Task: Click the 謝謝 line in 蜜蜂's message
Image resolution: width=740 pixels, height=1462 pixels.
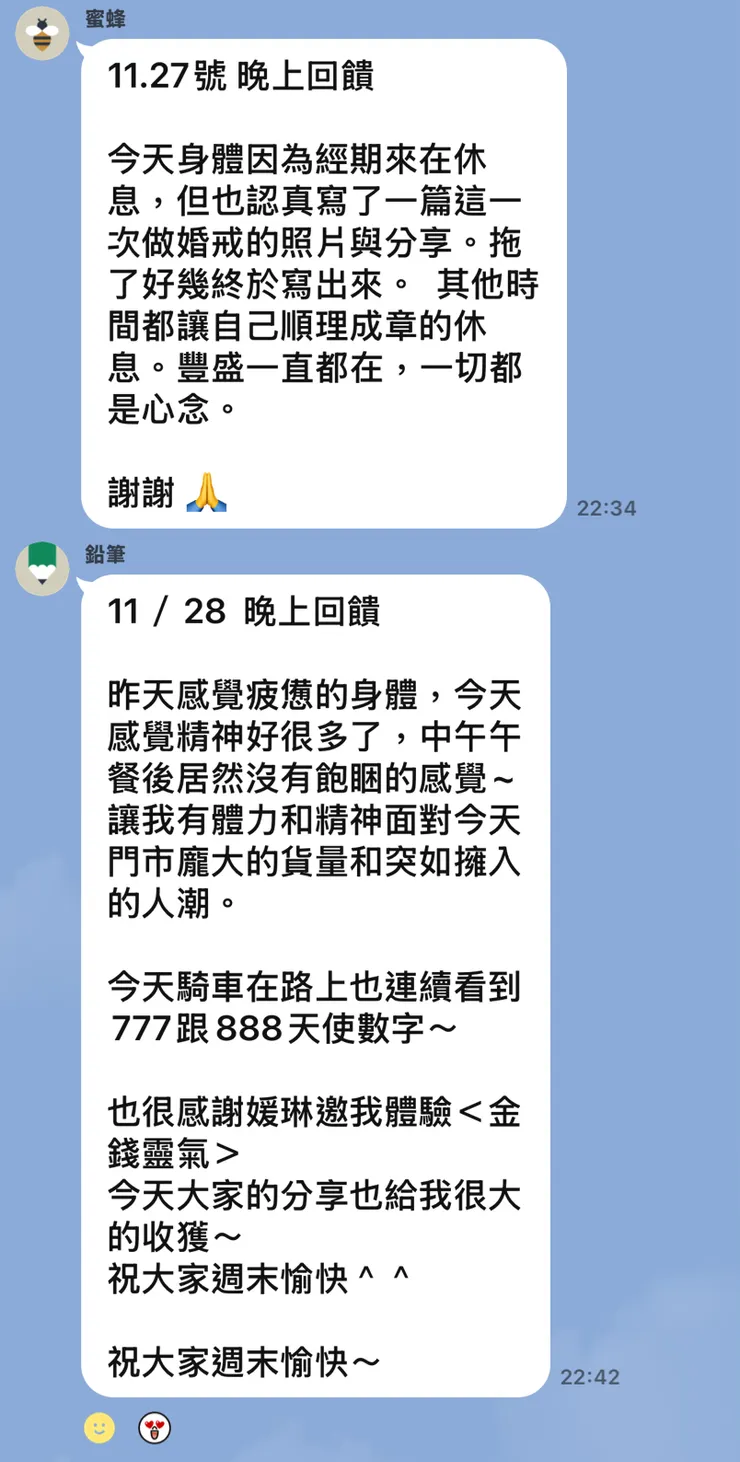Action: (140, 491)
